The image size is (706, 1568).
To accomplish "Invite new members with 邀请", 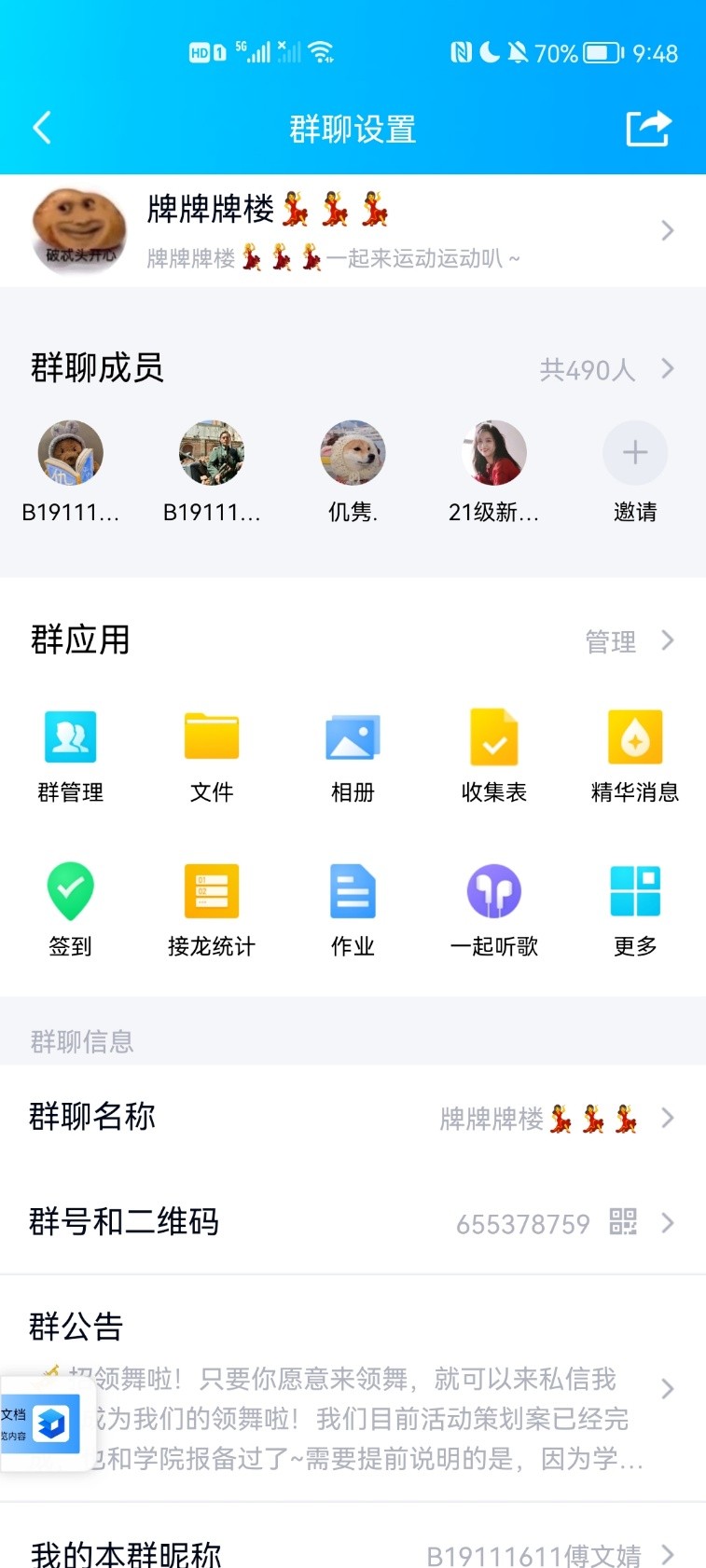I will coord(635,471).
